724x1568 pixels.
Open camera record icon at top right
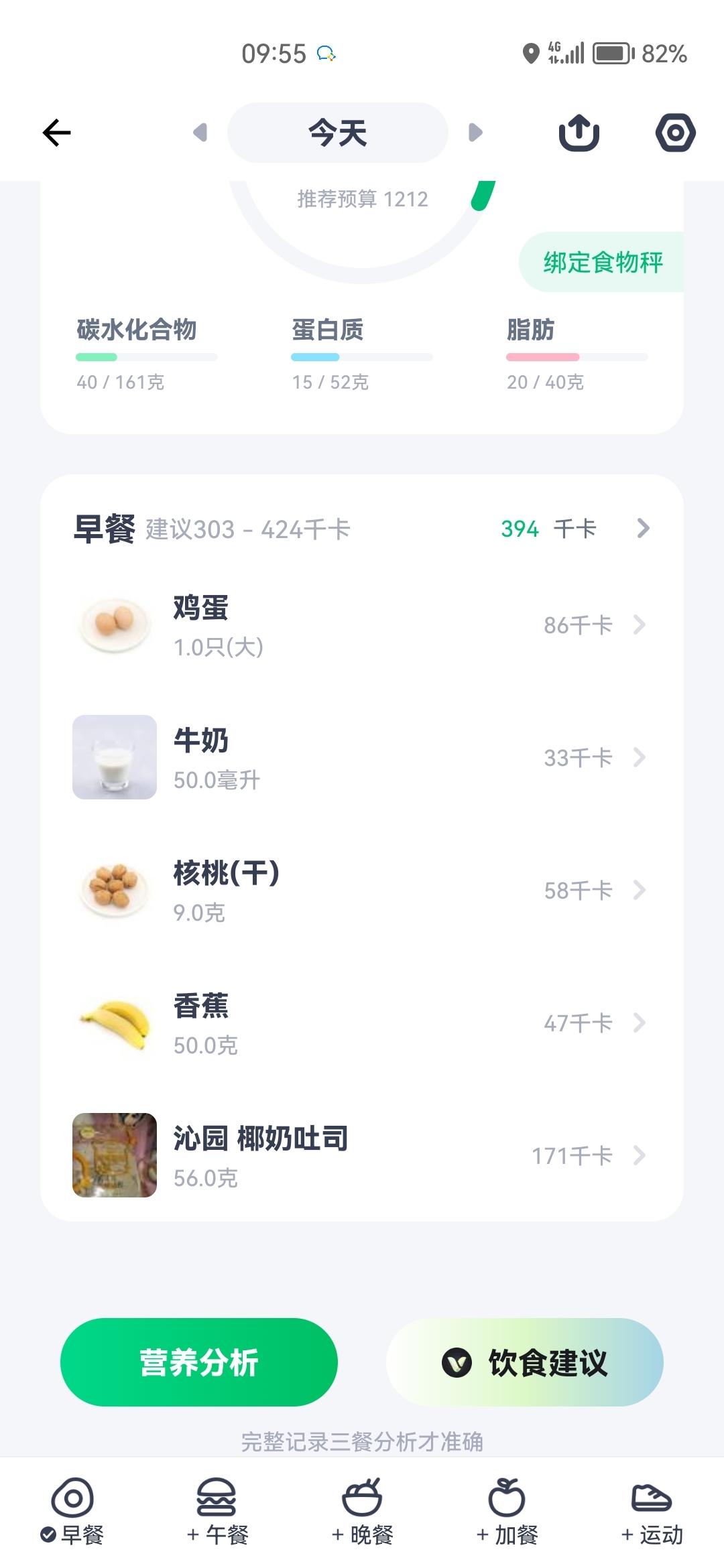[675, 133]
